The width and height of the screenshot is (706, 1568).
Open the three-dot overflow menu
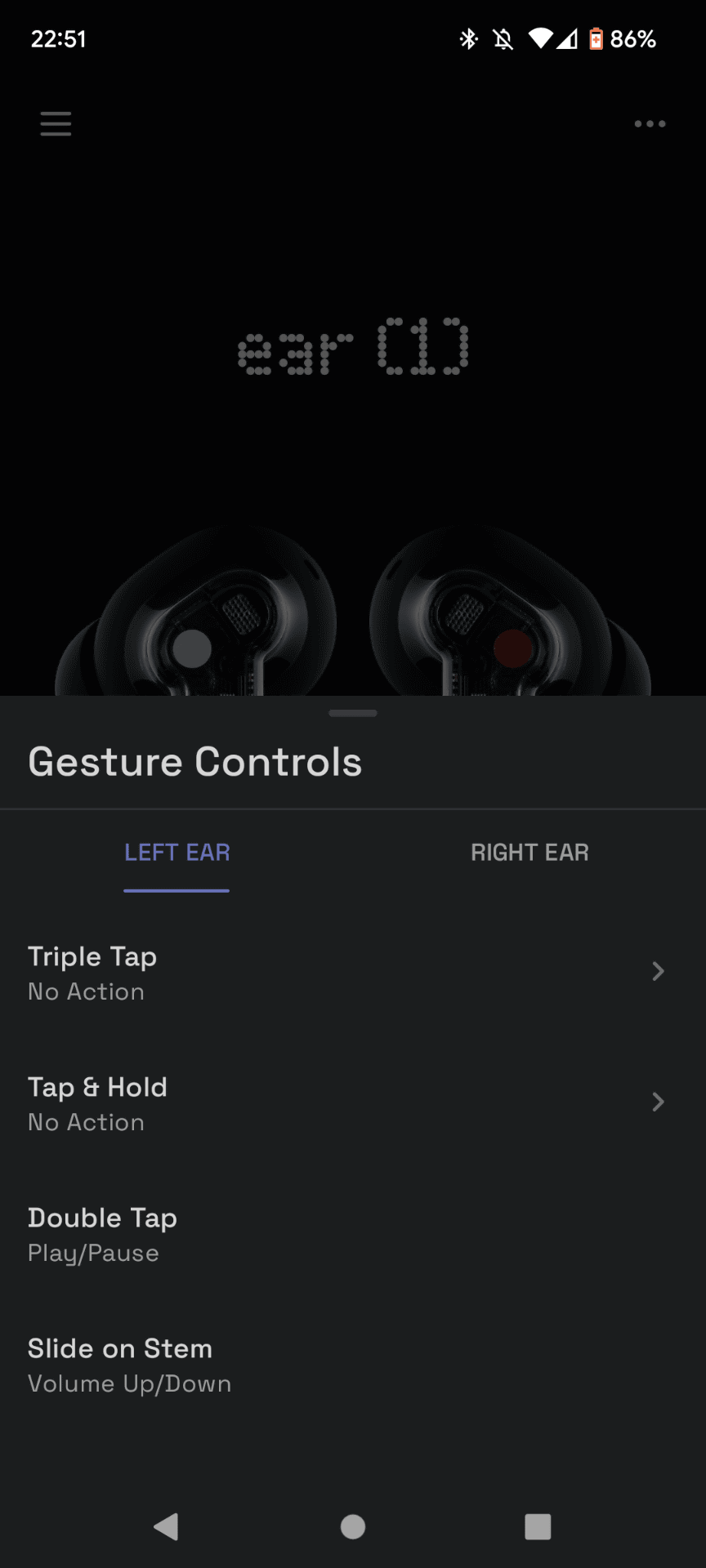coord(650,124)
